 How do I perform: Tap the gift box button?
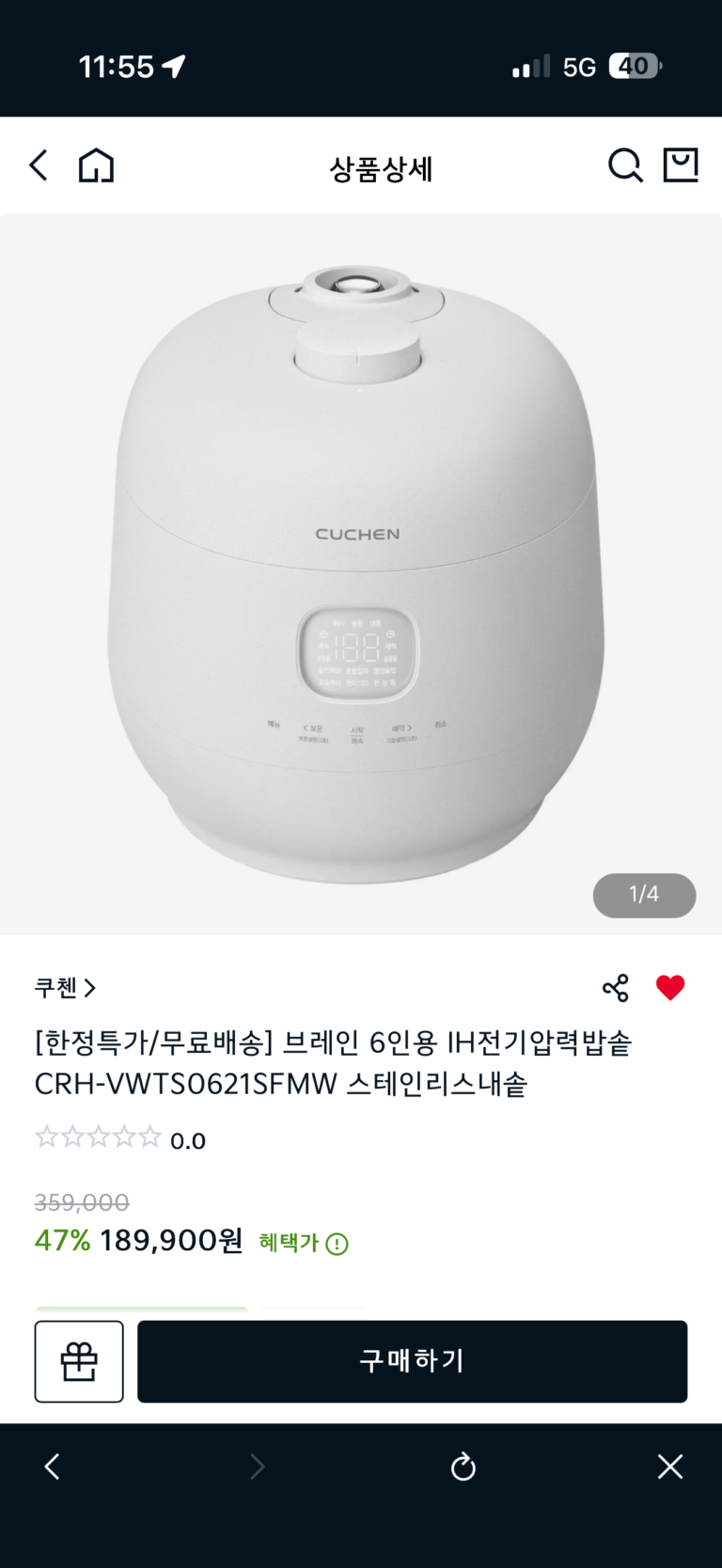pos(79,1361)
